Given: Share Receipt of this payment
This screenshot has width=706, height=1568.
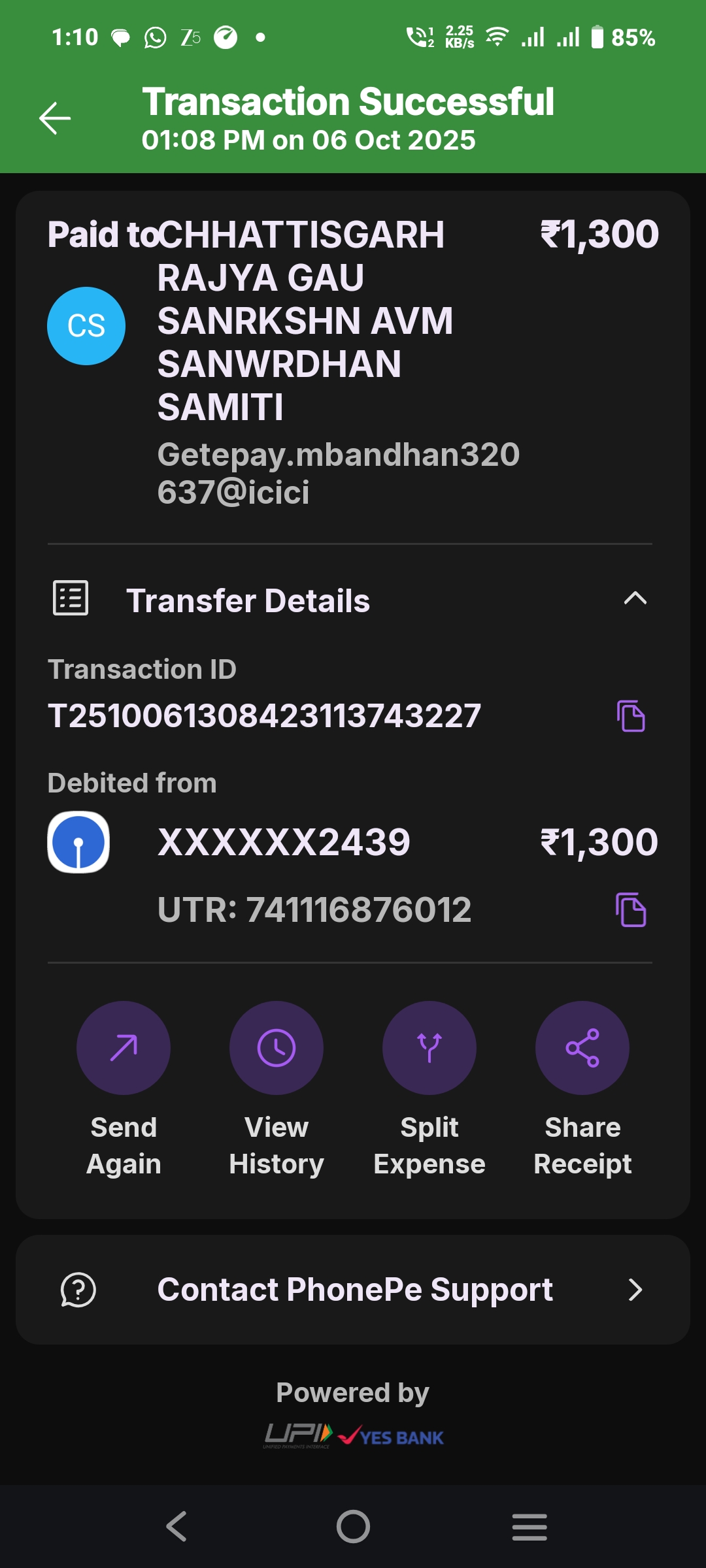Looking at the screenshot, I should pos(582,1048).
